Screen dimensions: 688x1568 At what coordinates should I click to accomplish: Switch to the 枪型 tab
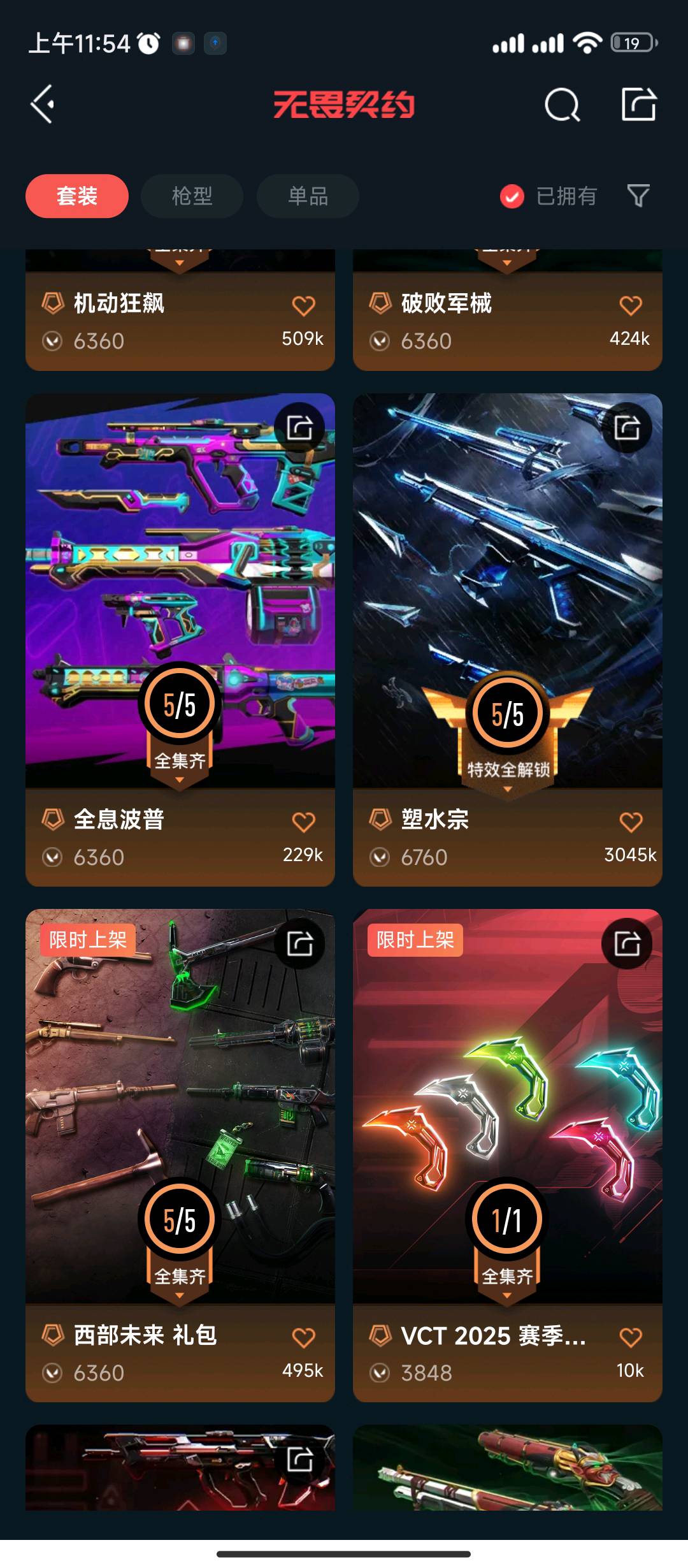pyautogui.click(x=192, y=196)
